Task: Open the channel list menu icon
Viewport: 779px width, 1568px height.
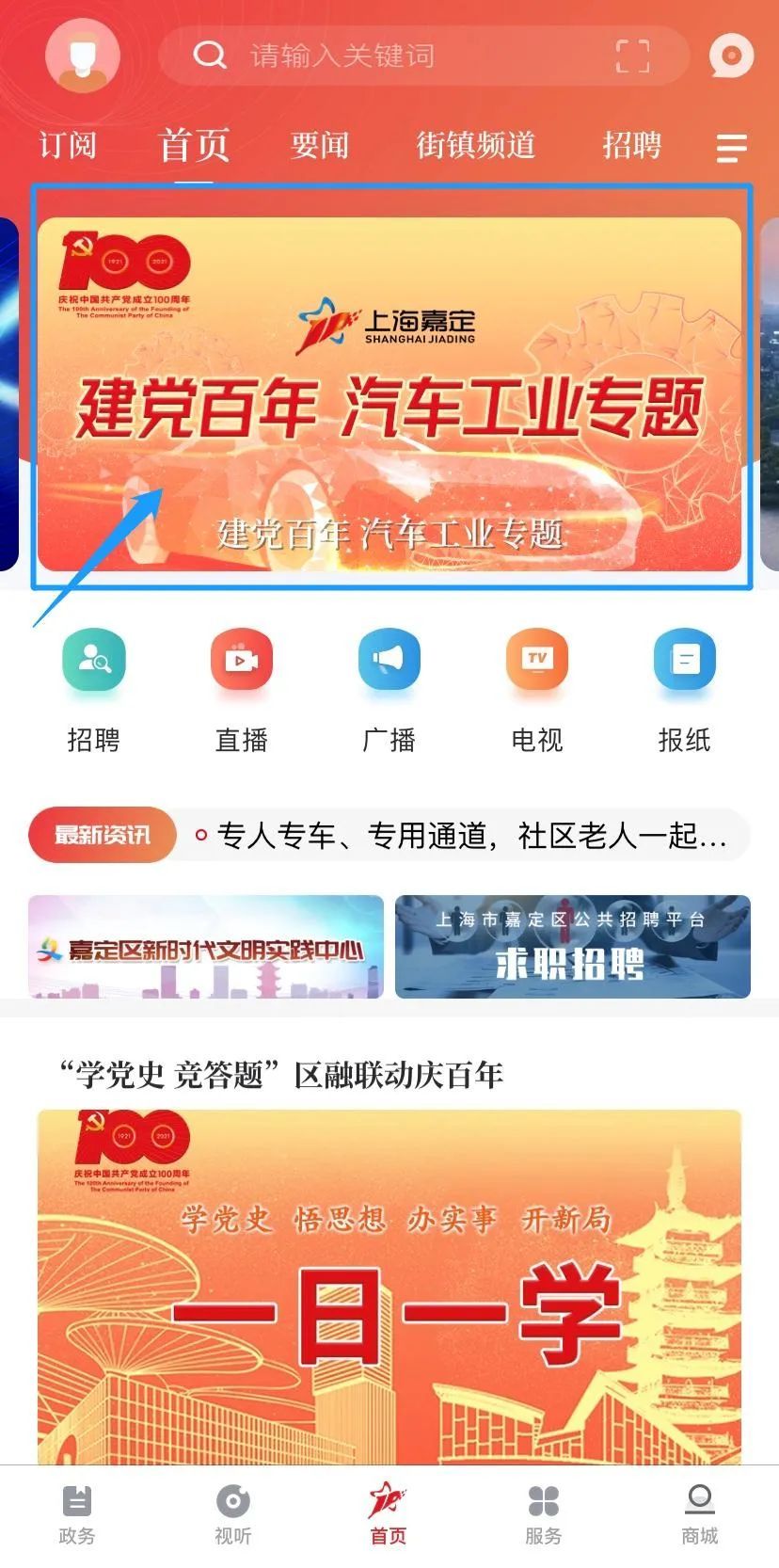Action: tap(731, 148)
